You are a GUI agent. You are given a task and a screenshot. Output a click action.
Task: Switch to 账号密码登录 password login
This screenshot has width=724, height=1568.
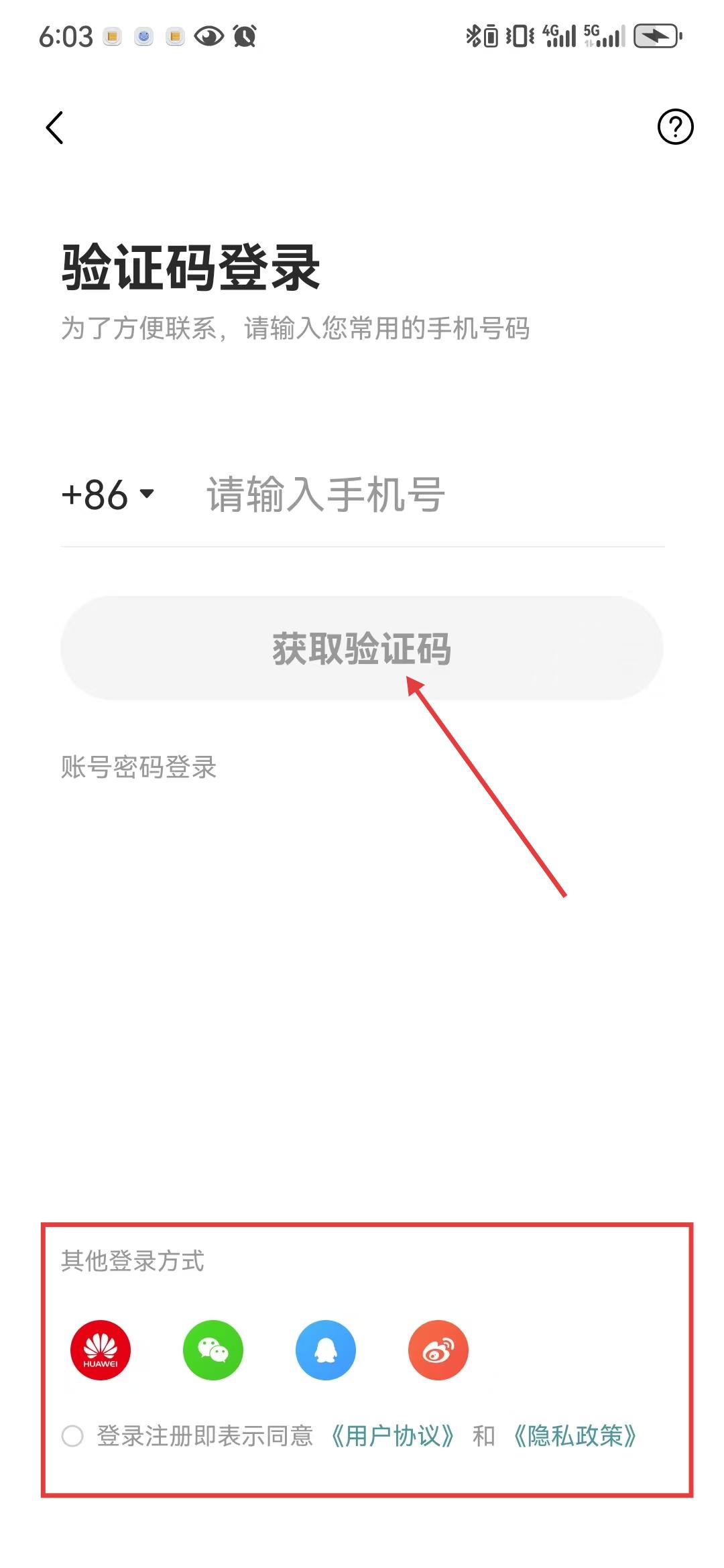click(x=139, y=767)
